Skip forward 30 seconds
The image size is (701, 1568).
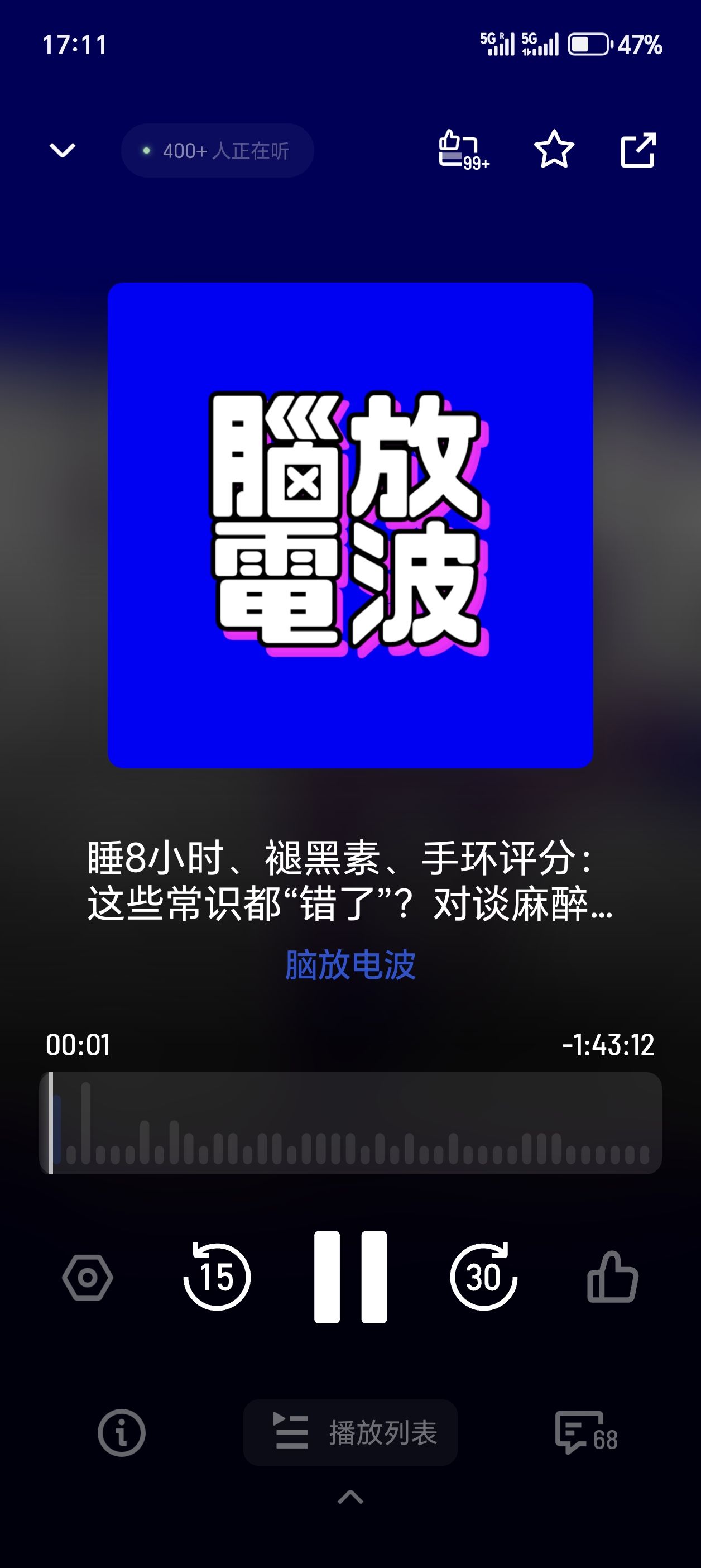pos(484,1277)
